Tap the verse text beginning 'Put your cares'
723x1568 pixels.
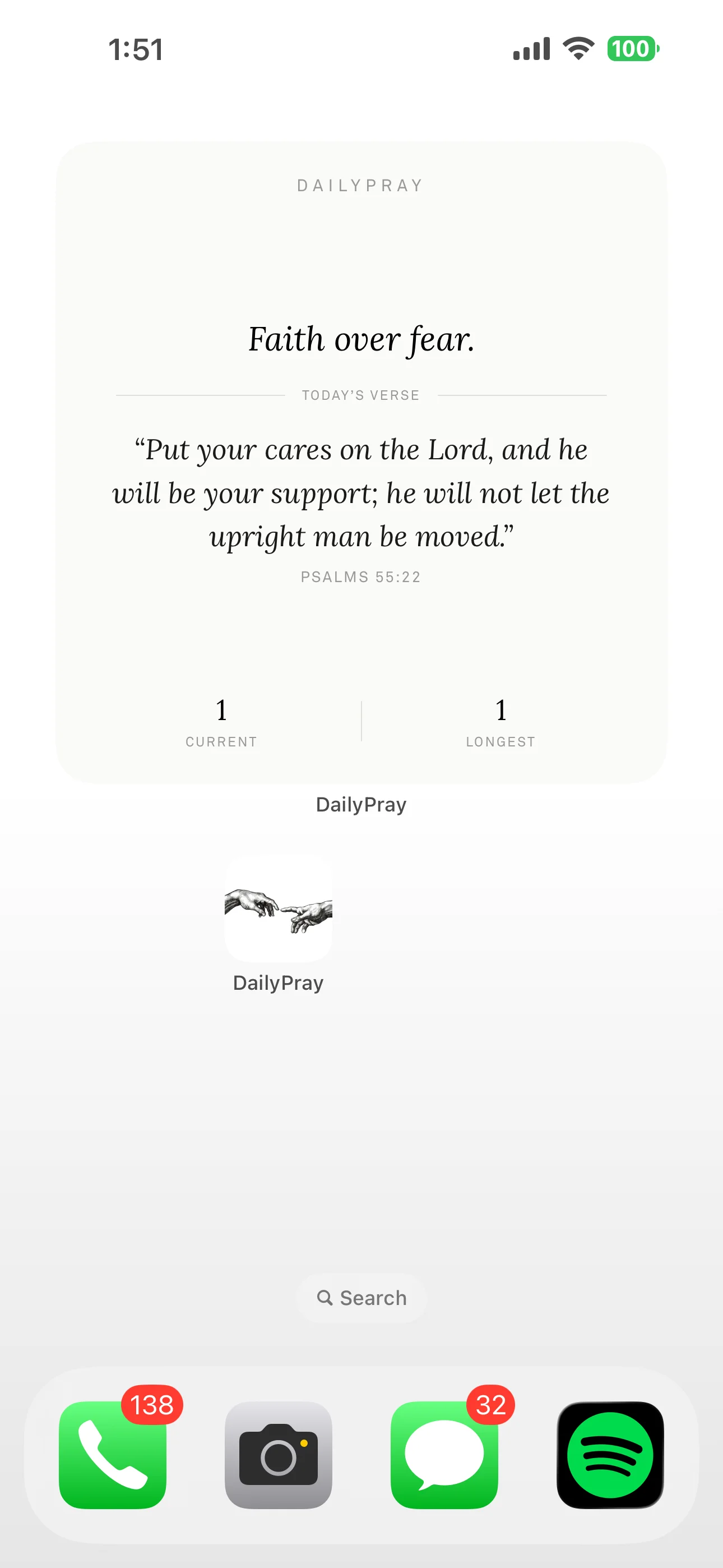[361, 492]
